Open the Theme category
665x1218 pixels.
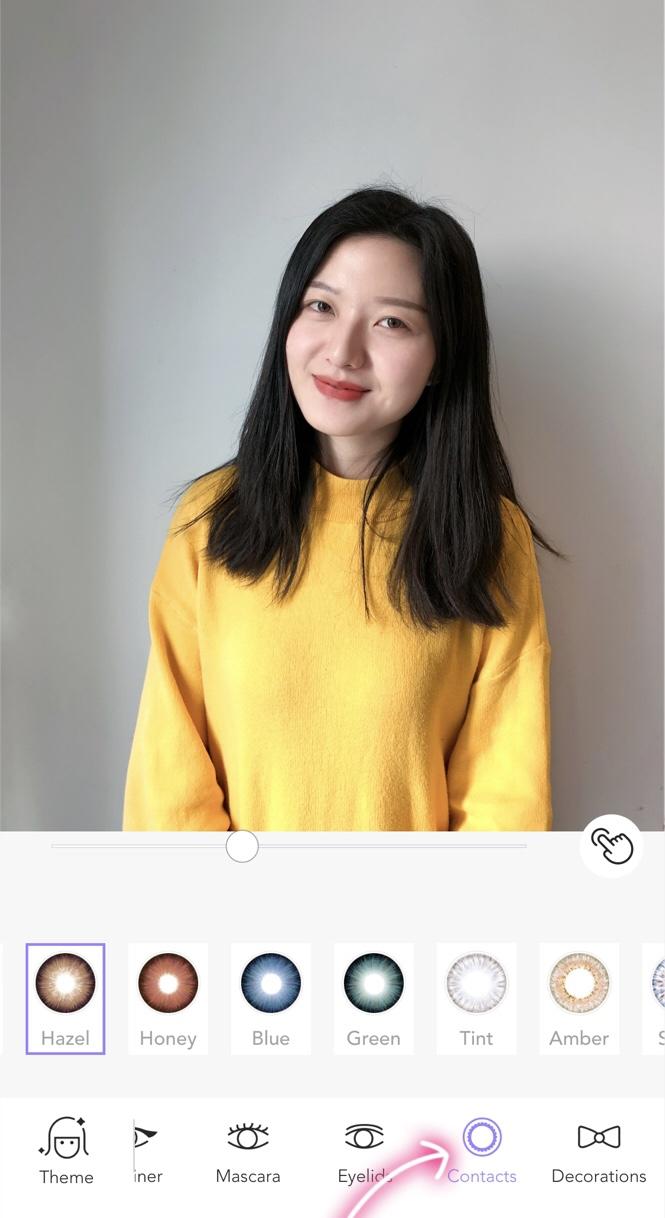click(x=66, y=1150)
